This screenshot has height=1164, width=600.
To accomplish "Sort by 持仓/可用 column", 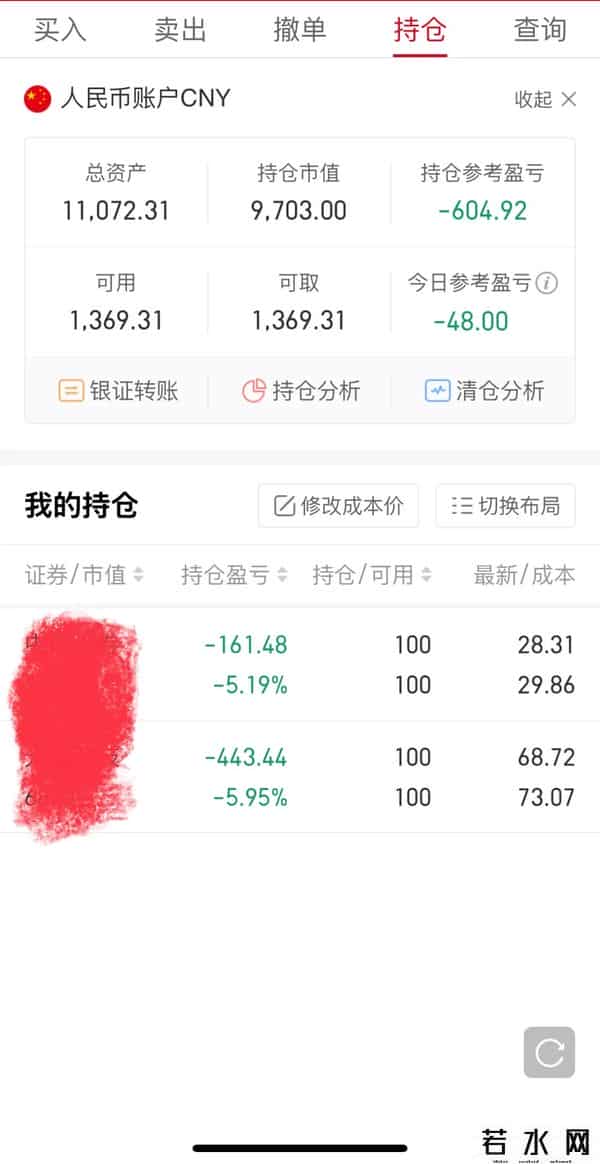I will (x=372, y=575).
